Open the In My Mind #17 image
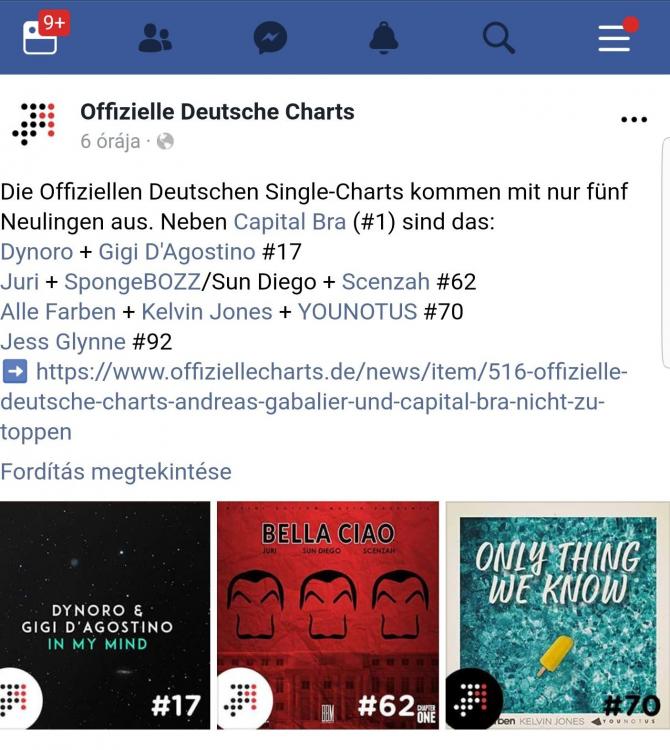Image resolution: width=670 pixels, height=750 pixels. pyautogui.click(x=105, y=615)
